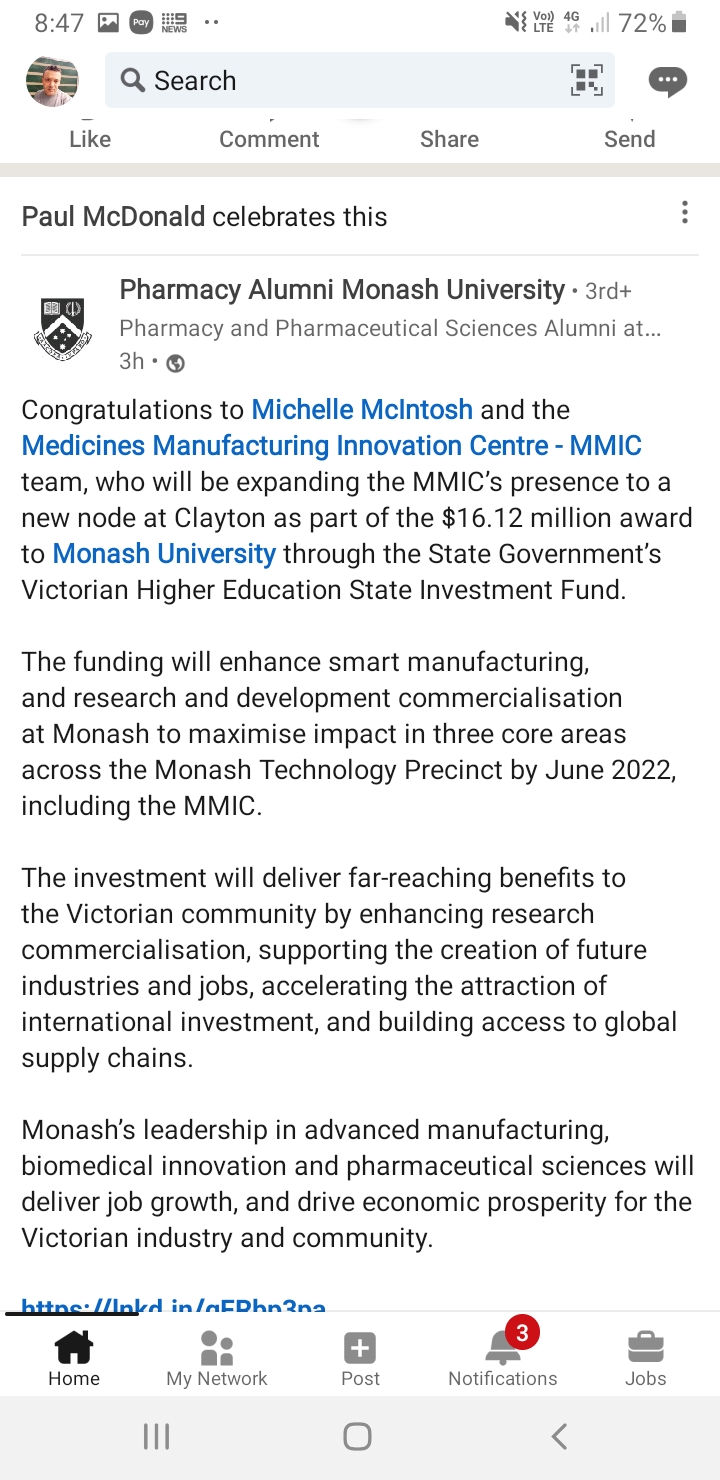
Task: Go to the Home tab
Action: pyautogui.click(x=74, y=1359)
